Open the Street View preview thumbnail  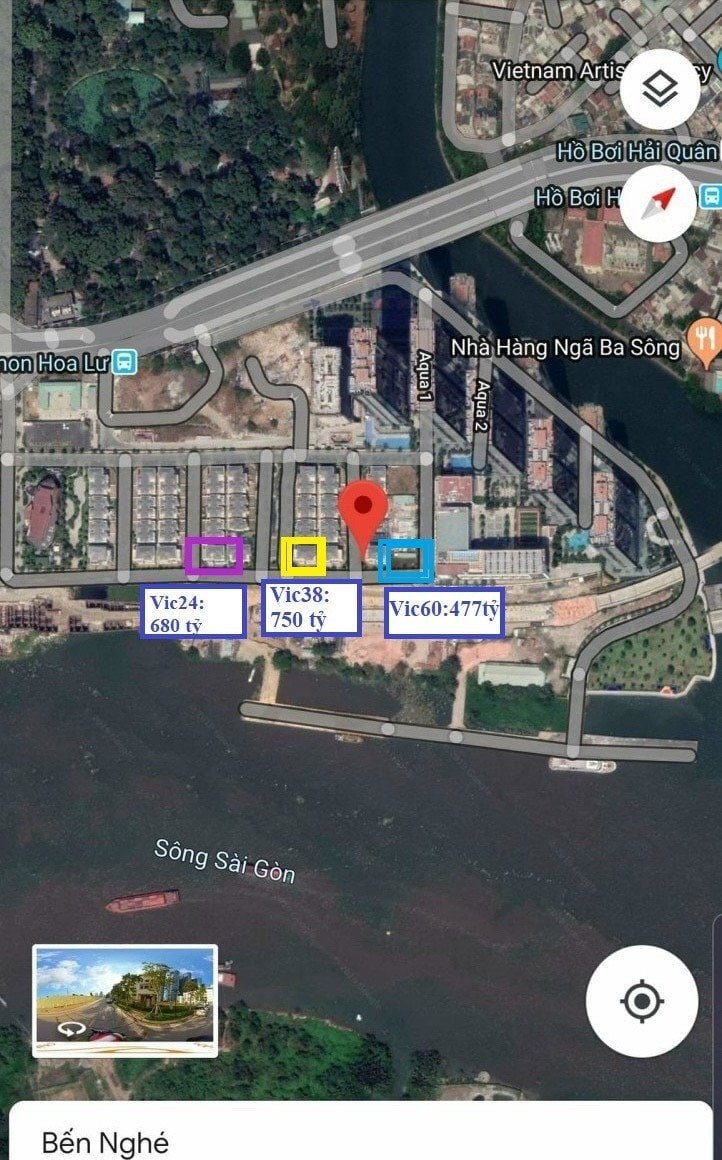tap(125, 999)
